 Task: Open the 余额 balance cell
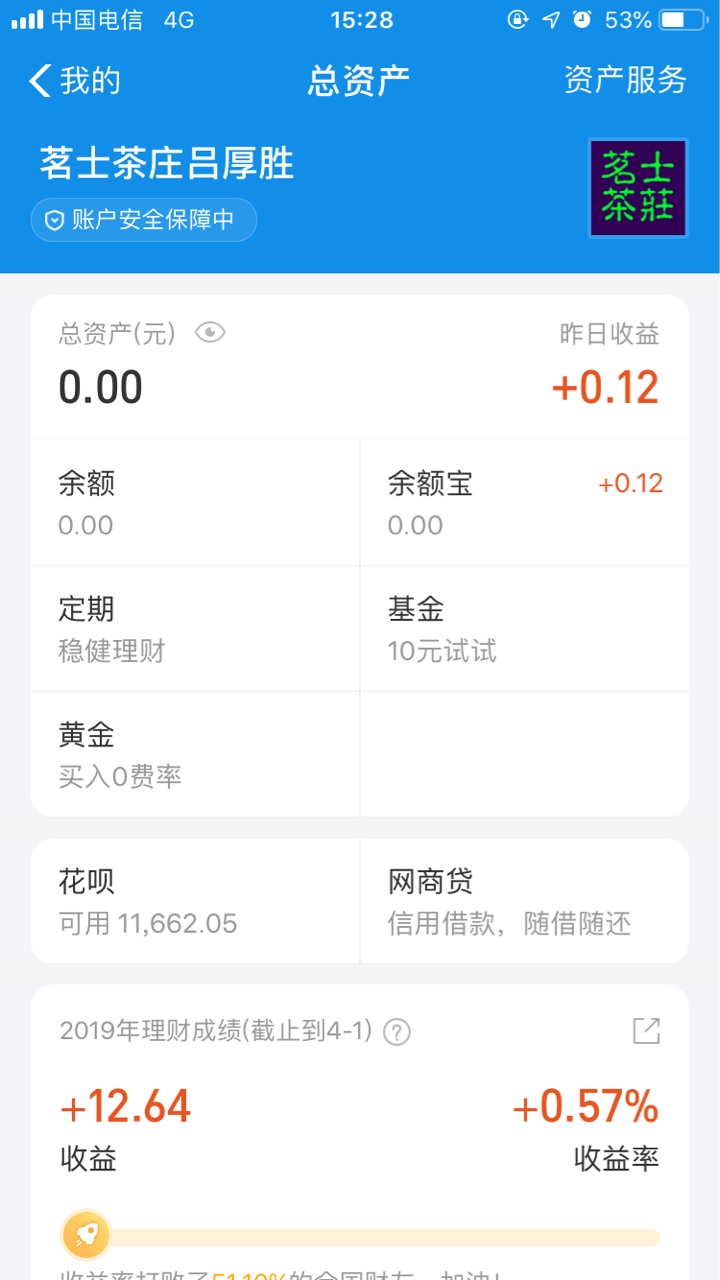195,502
